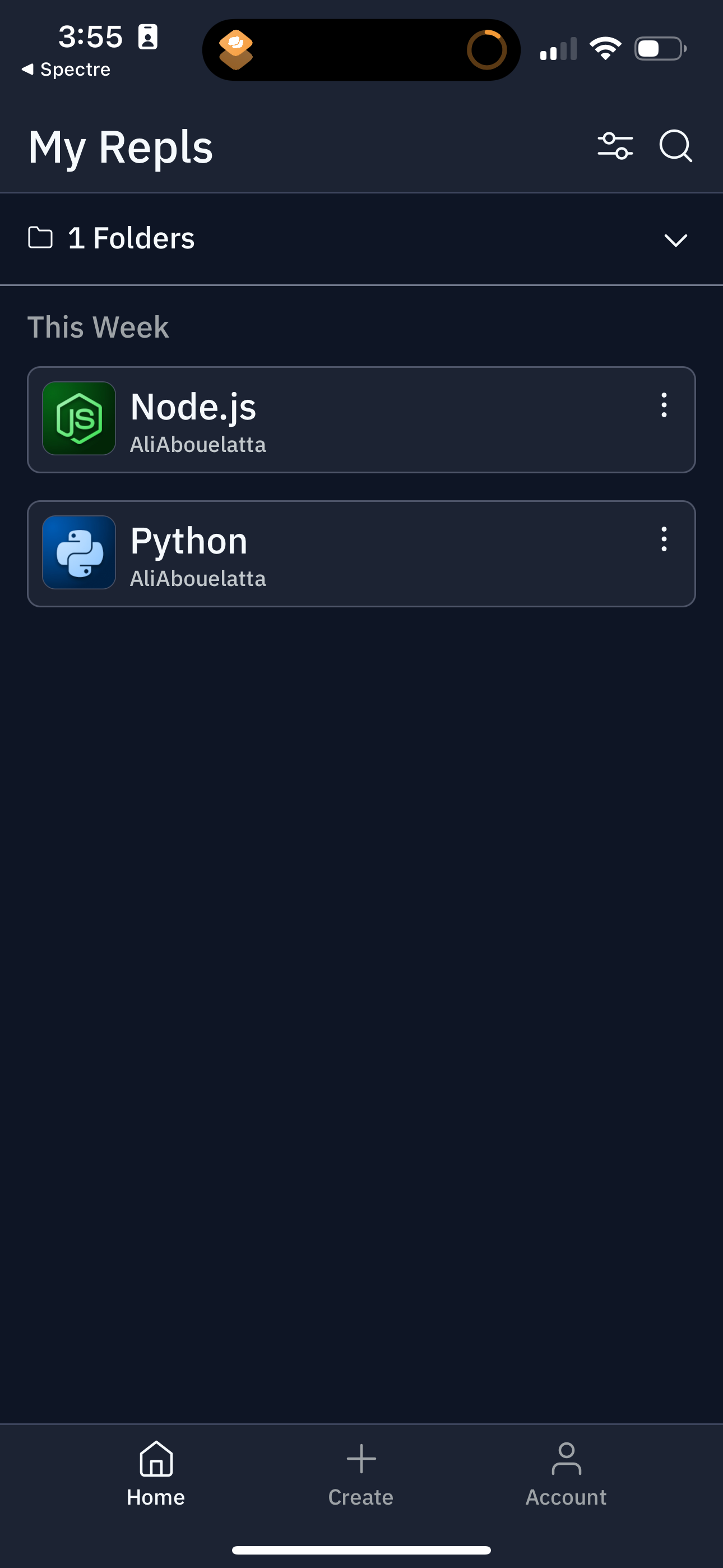Switch to the Home tab
Screen dimensions: 723x1568
click(x=156, y=1473)
